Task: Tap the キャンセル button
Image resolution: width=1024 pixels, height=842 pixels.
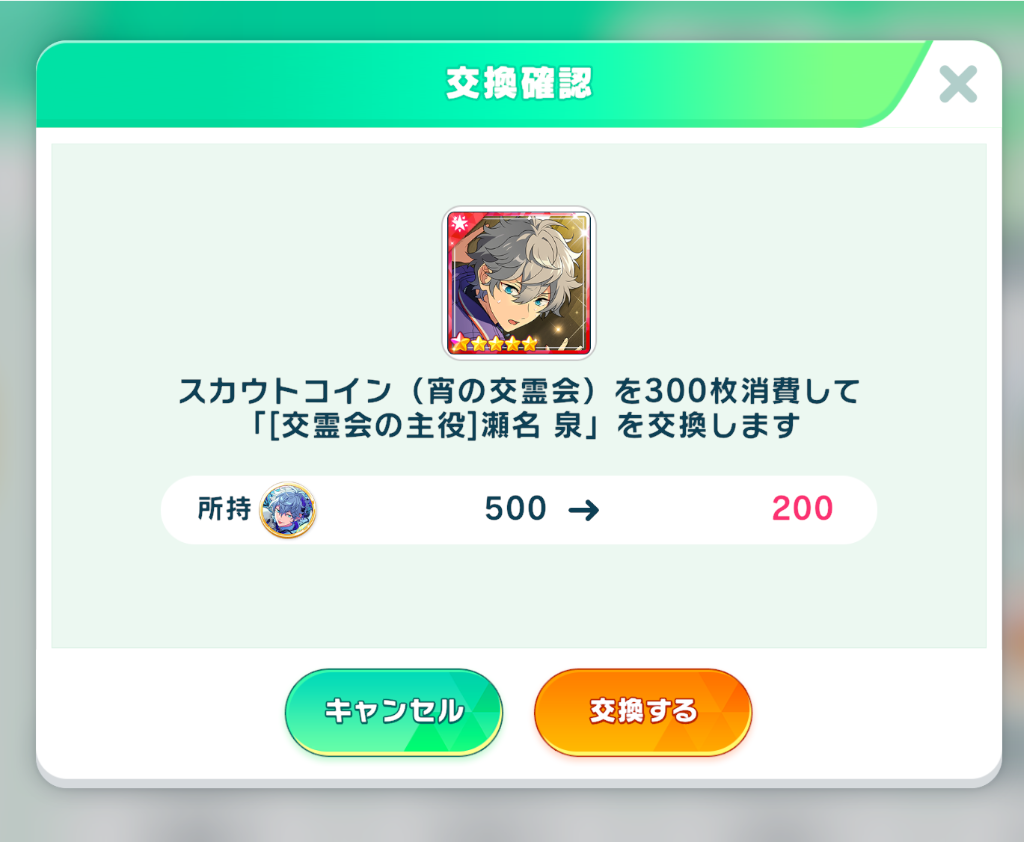Action: pos(394,712)
